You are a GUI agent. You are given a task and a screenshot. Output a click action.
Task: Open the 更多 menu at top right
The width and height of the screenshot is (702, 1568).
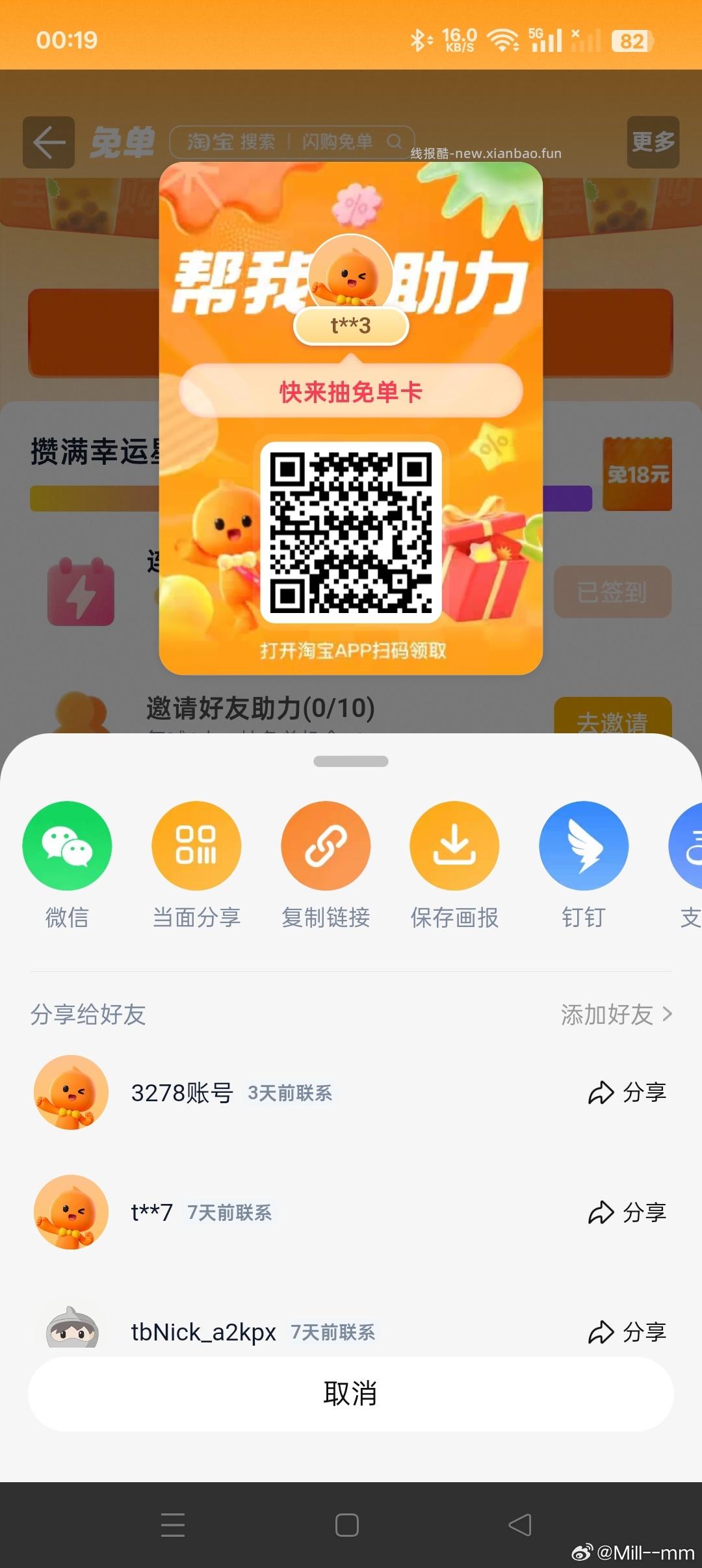tap(653, 142)
